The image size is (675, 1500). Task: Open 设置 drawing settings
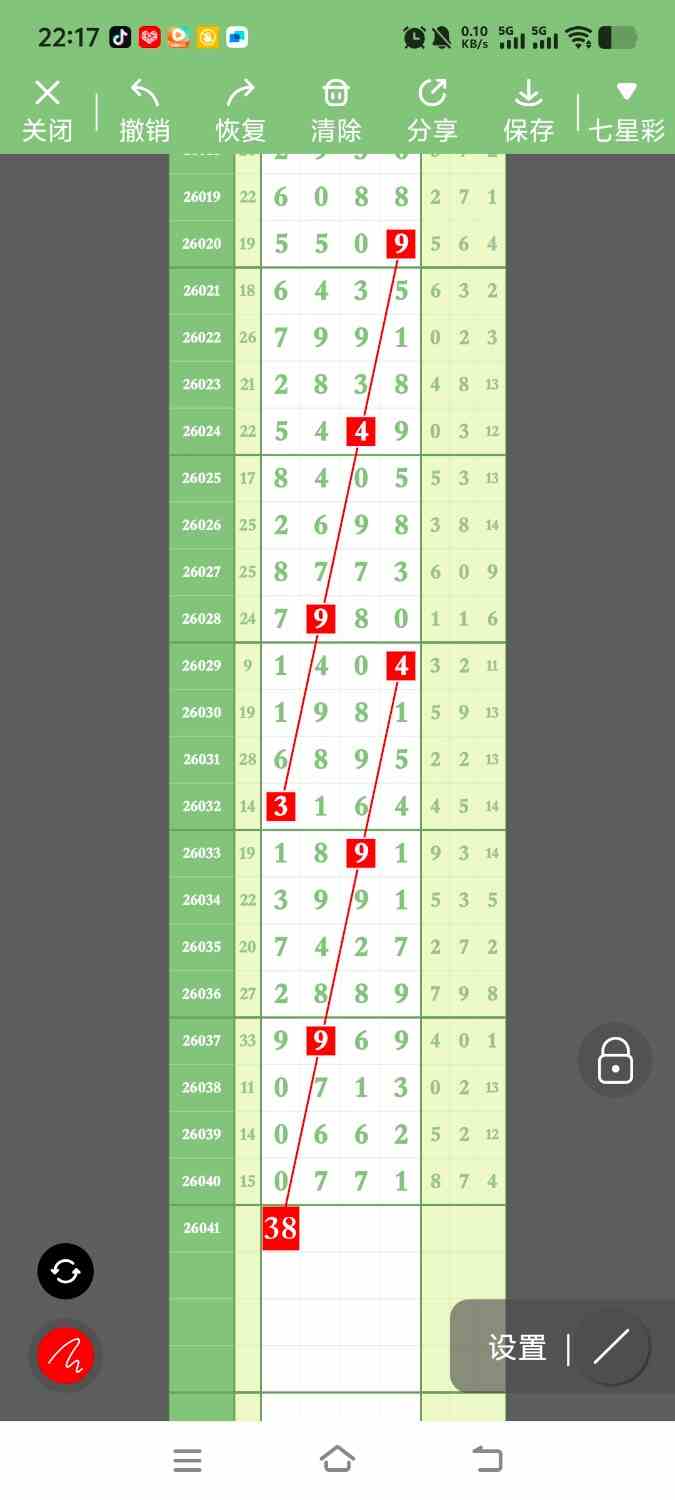tap(517, 1348)
